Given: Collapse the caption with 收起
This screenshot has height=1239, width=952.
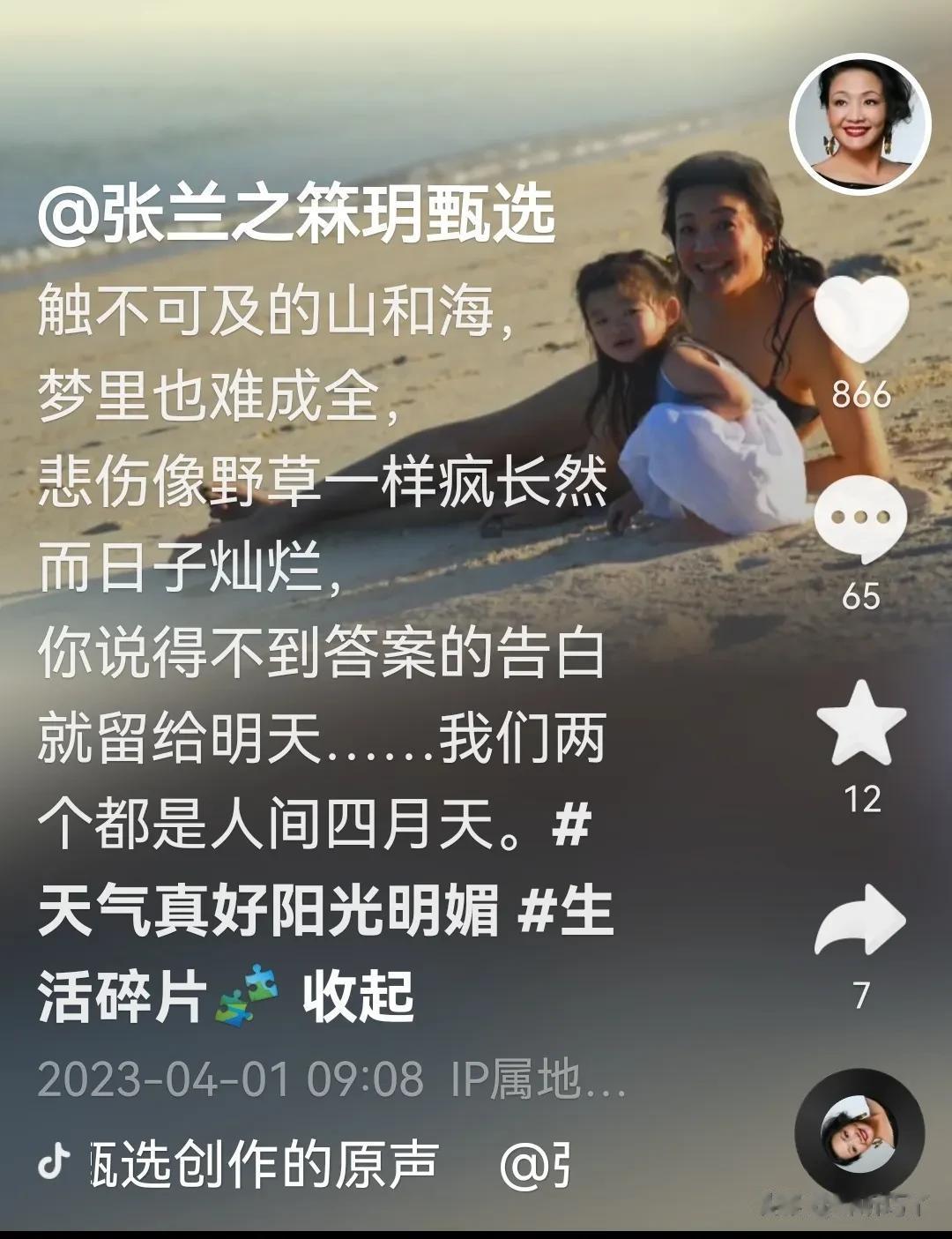Looking at the screenshot, I should pyautogui.click(x=358, y=996).
